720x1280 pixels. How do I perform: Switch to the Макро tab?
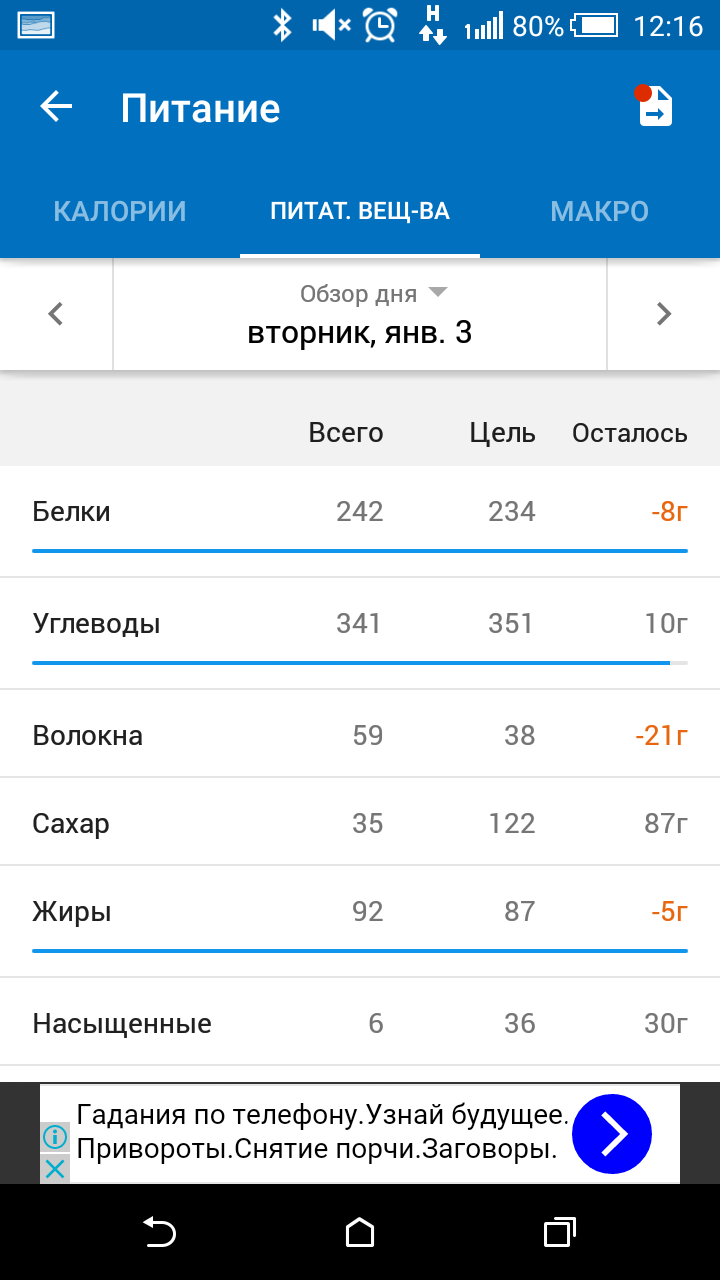[599, 212]
